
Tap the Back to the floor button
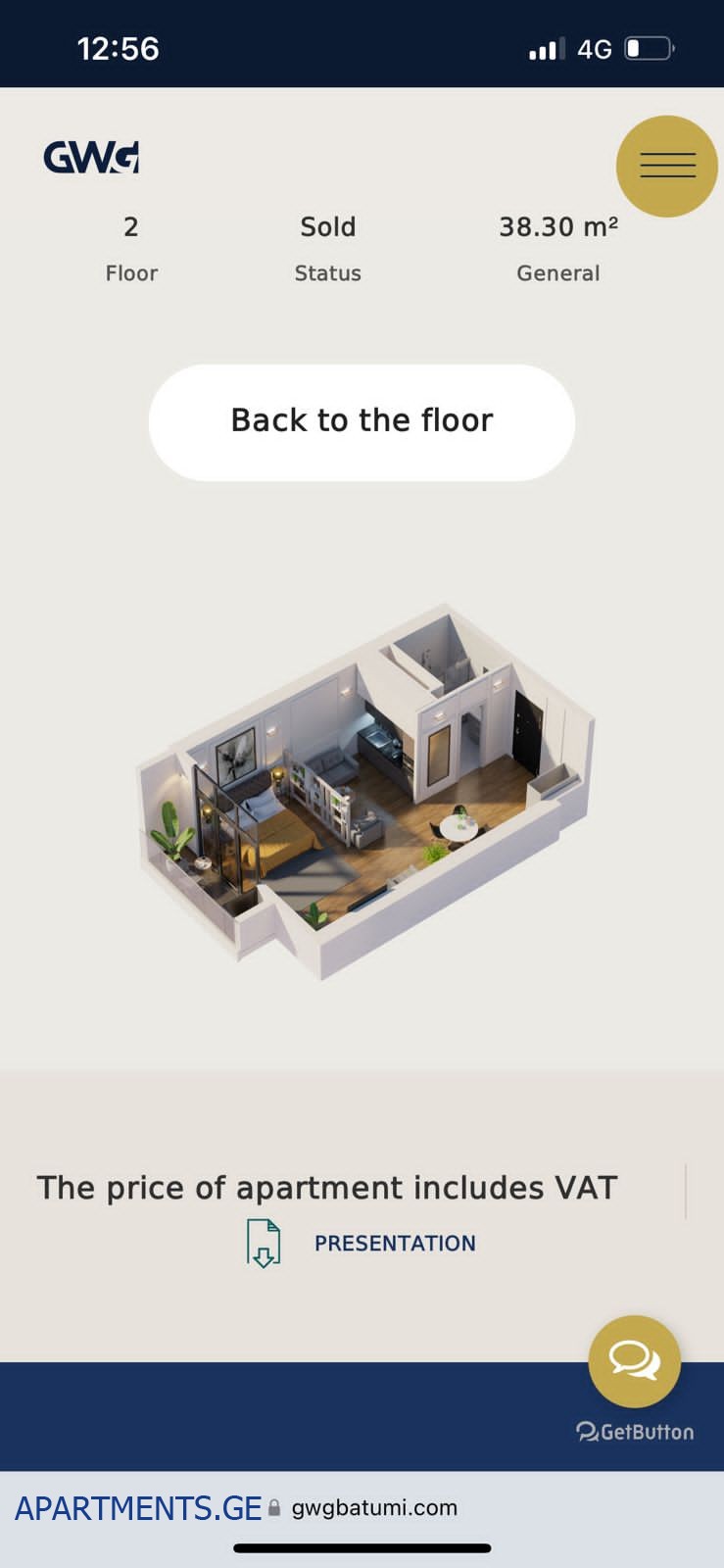(362, 422)
